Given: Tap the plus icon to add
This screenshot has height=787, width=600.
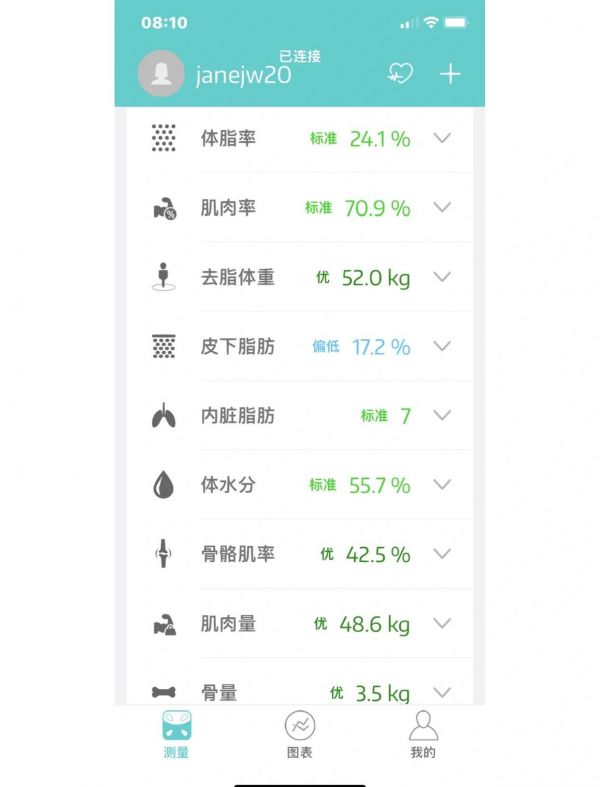Looking at the screenshot, I should tap(450, 73).
